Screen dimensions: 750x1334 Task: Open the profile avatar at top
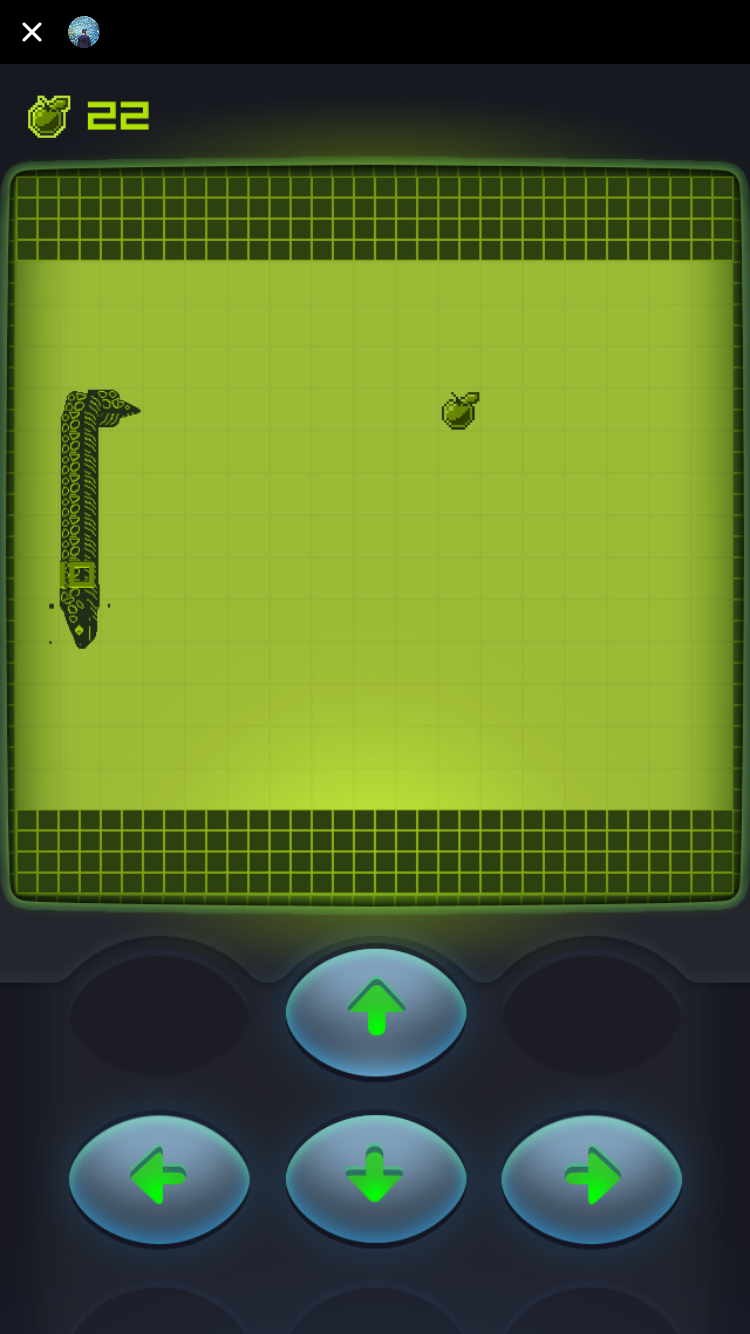click(84, 32)
